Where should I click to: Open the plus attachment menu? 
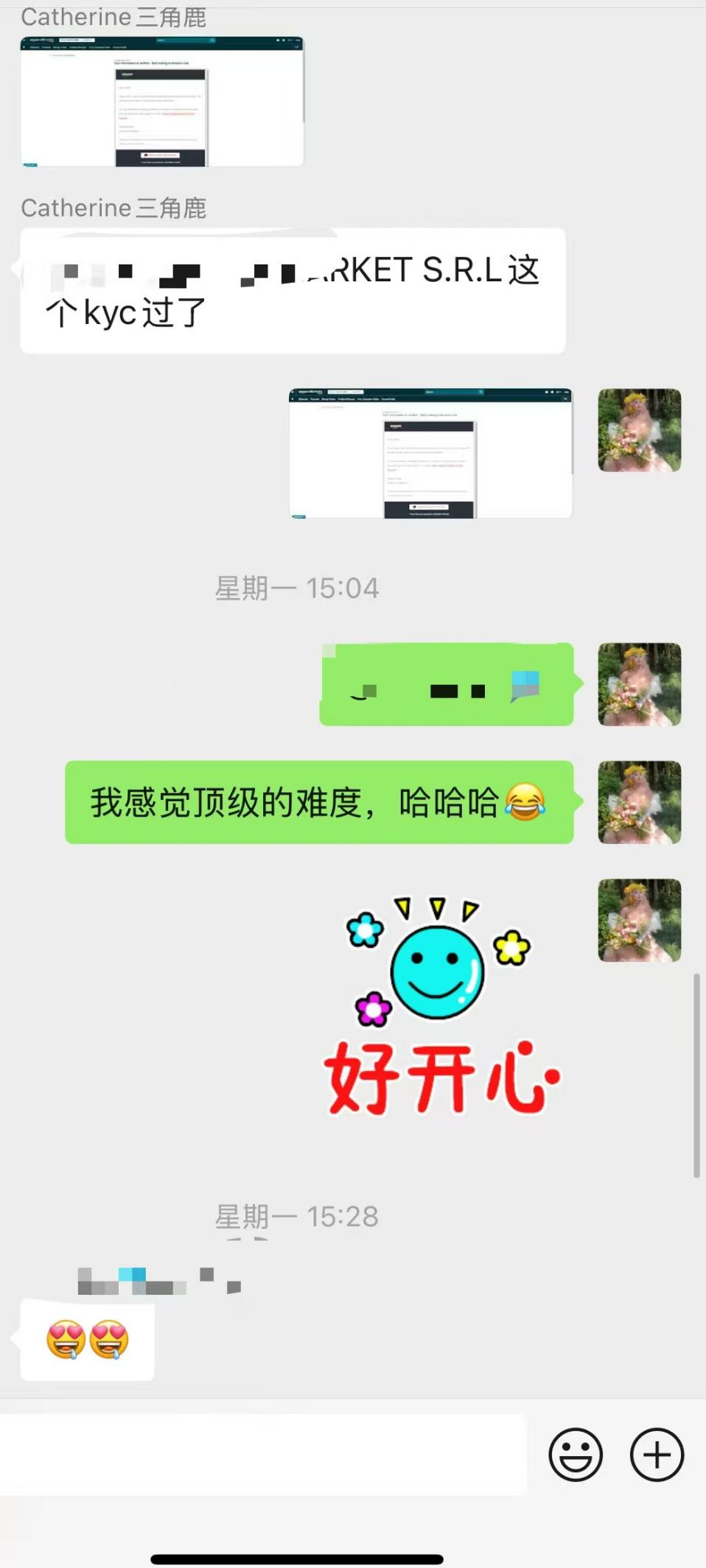pyautogui.click(x=657, y=1455)
